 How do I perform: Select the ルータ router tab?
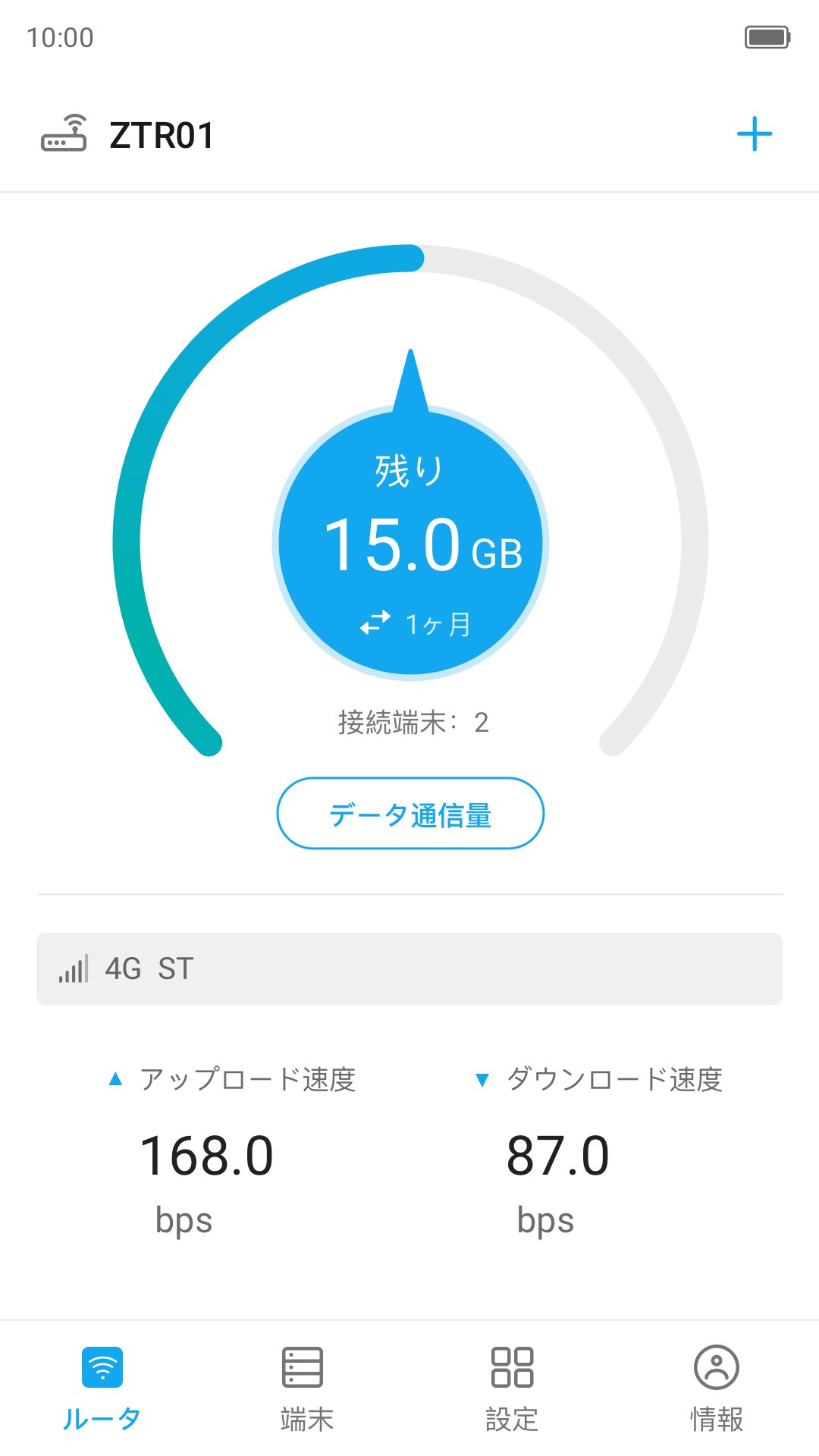pyautogui.click(x=102, y=1387)
